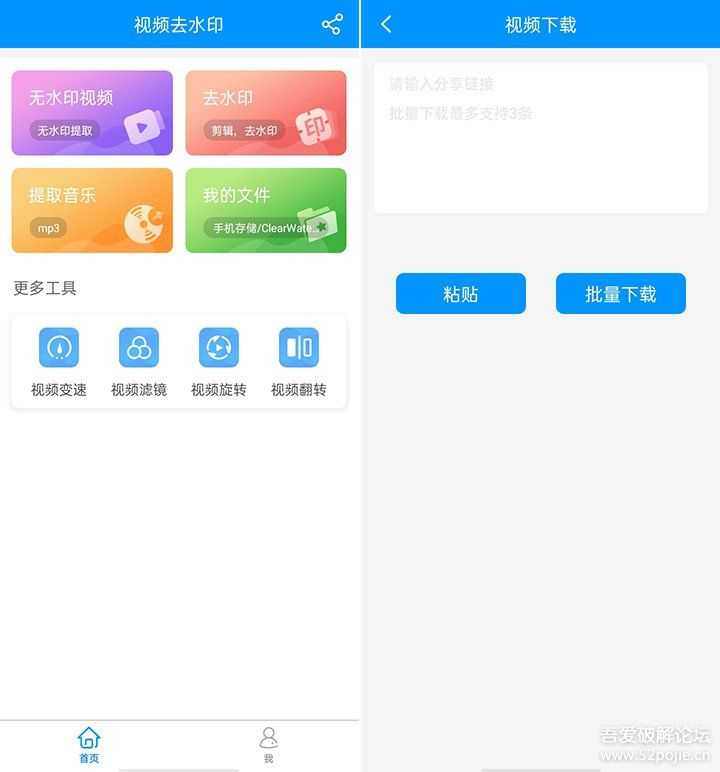Tap the 视频下载 page title
The height and width of the screenshot is (772, 720).
(x=540, y=23)
